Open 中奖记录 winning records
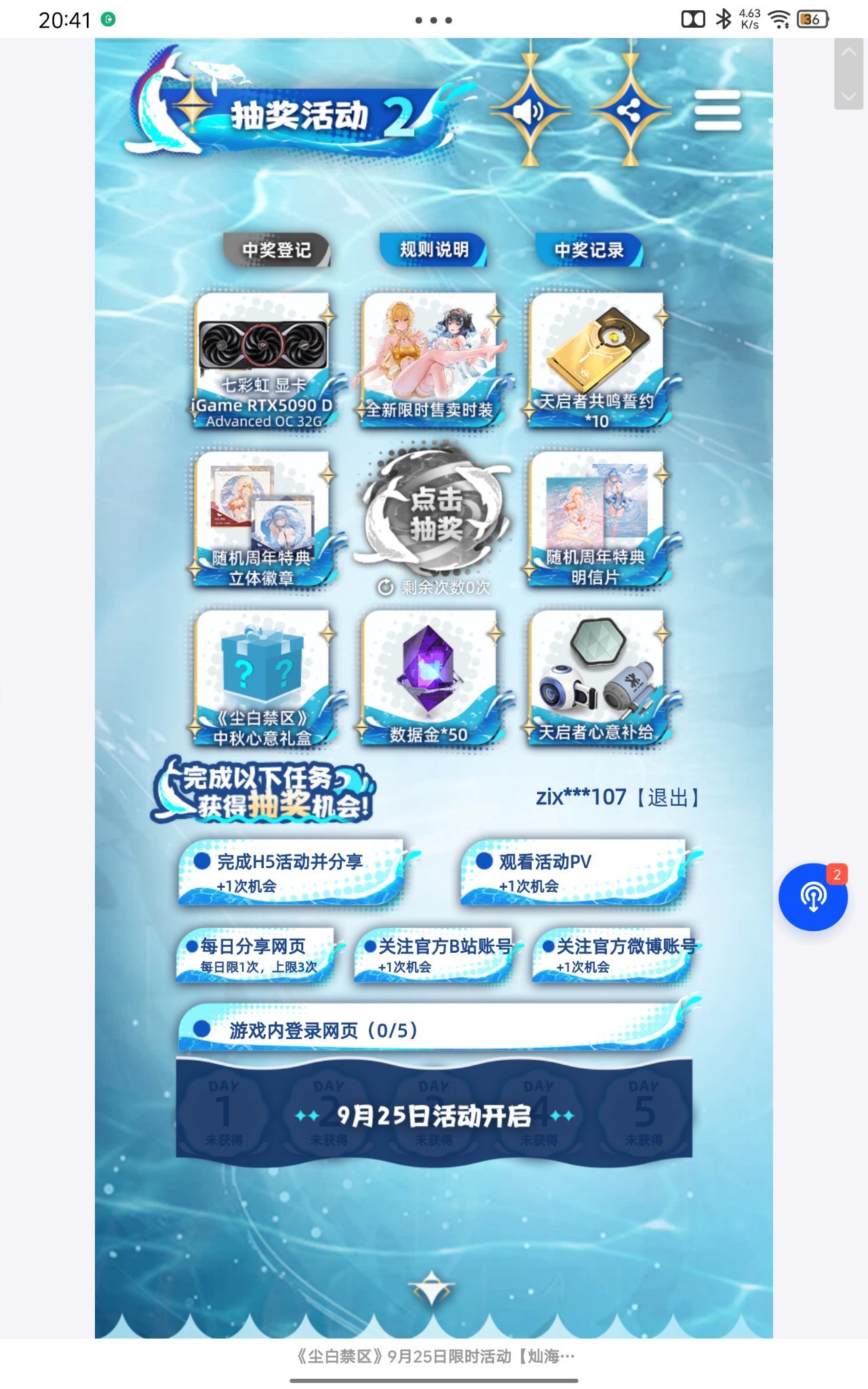 tap(589, 250)
